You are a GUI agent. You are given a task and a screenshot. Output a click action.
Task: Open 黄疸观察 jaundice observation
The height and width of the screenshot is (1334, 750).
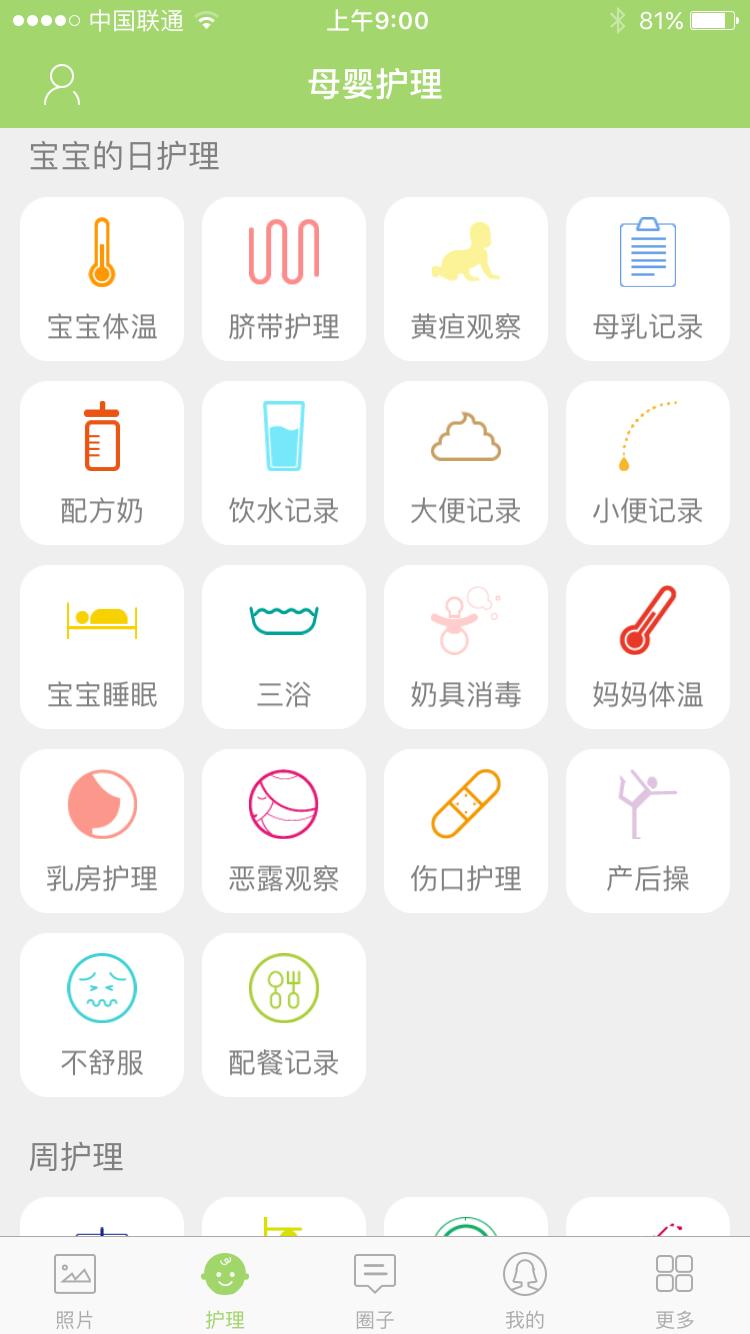coord(465,278)
